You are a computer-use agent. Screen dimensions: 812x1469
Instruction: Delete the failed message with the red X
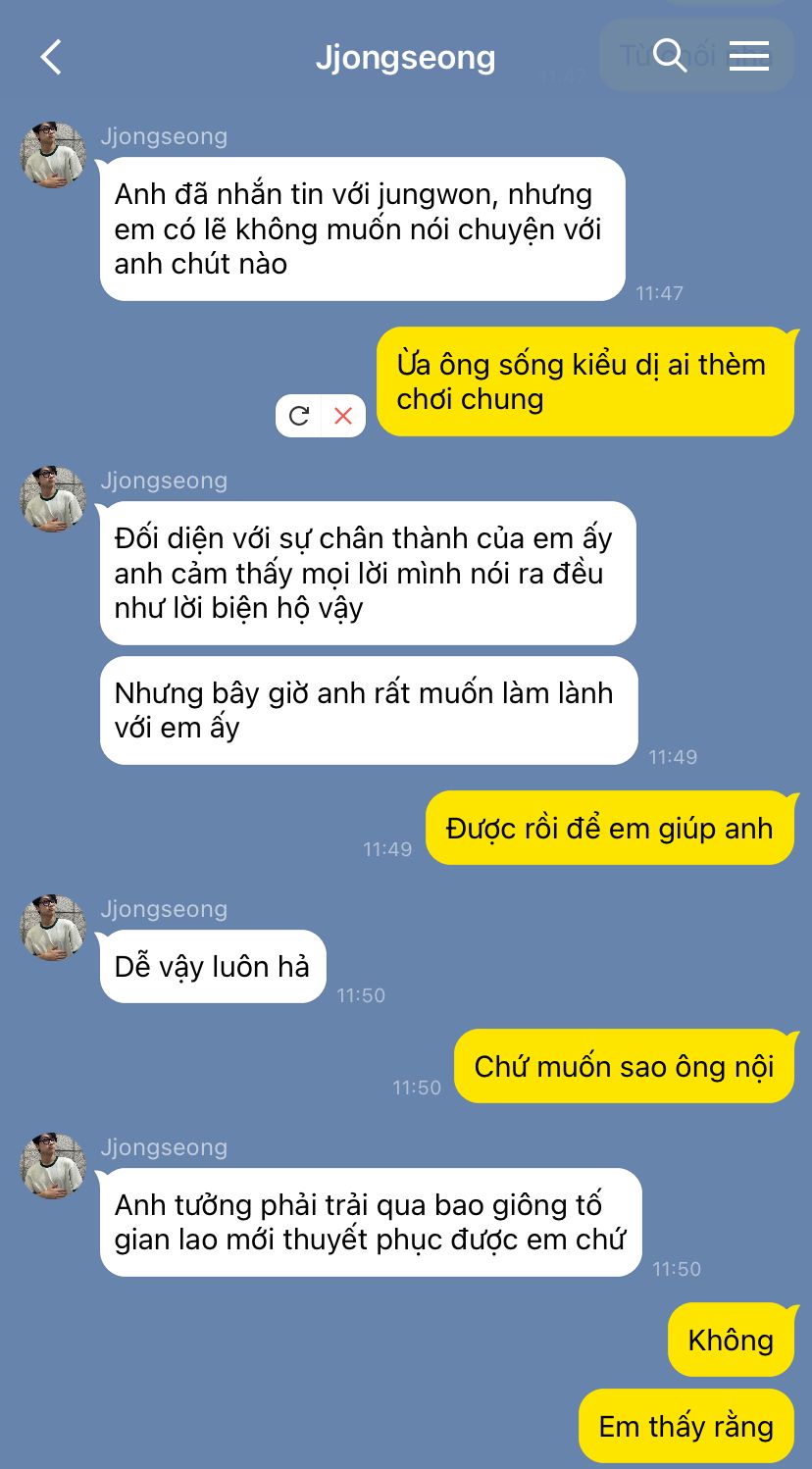pyautogui.click(x=343, y=416)
